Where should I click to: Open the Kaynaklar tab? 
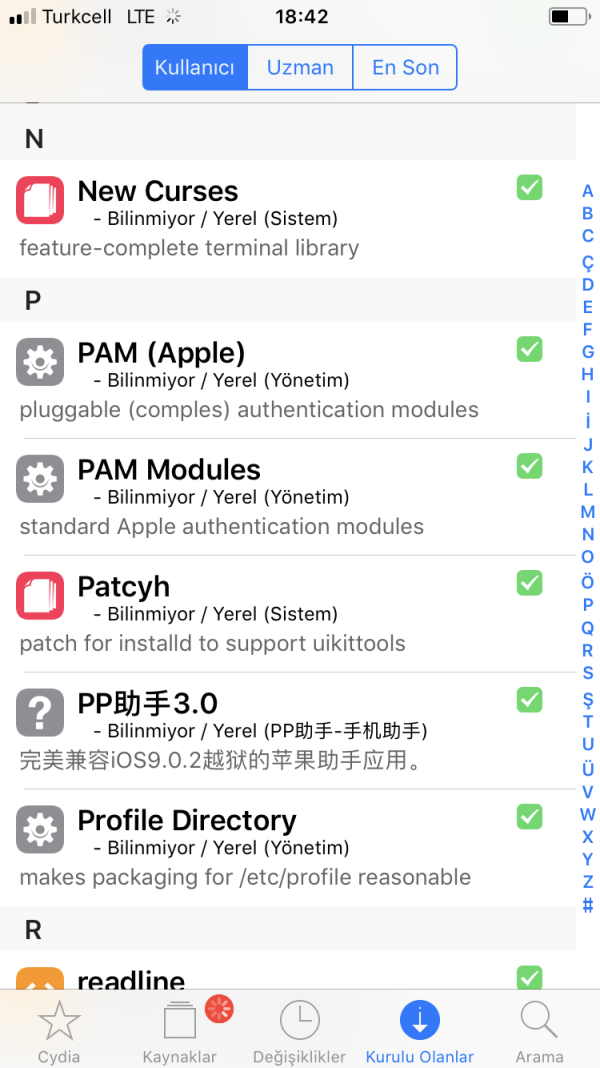click(180, 1032)
